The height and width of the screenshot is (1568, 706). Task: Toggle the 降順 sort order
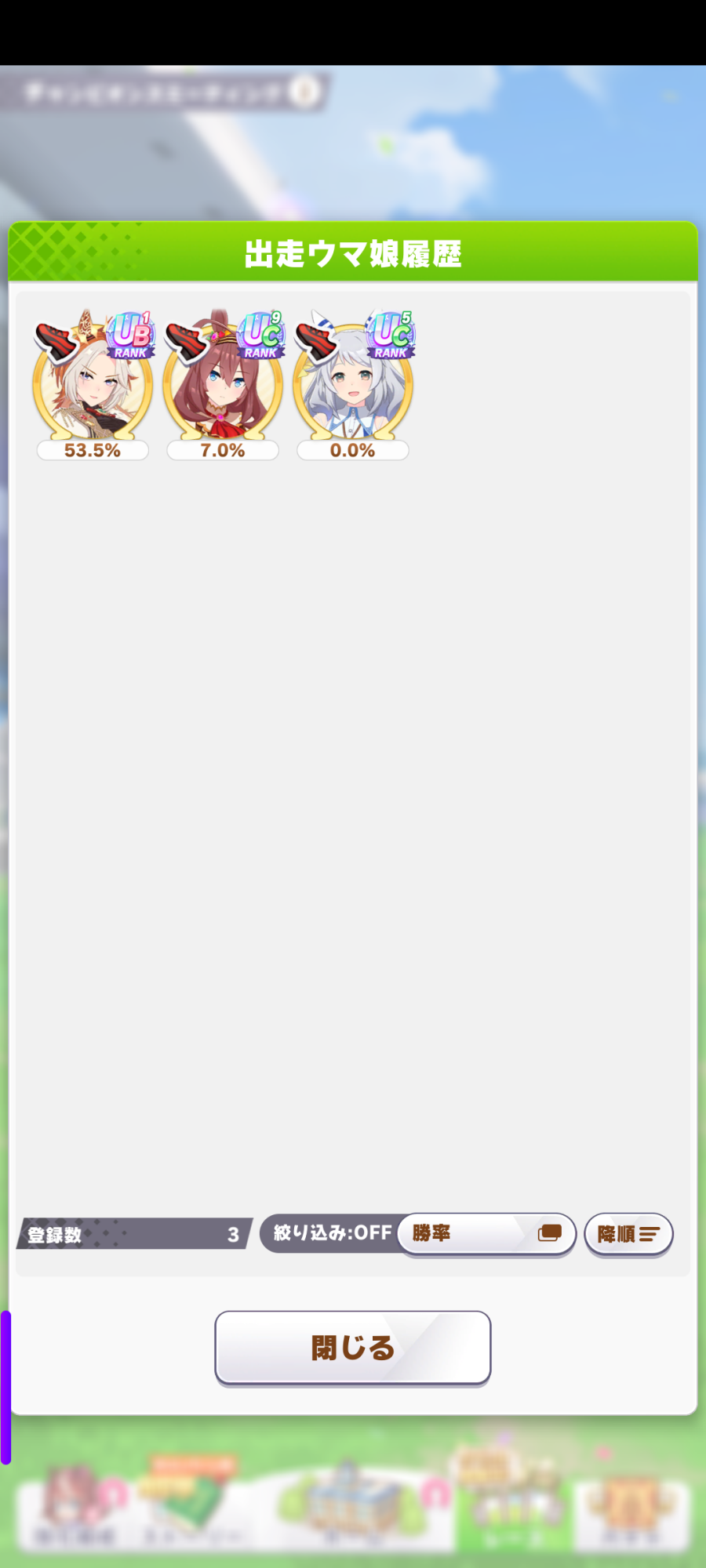(628, 1235)
